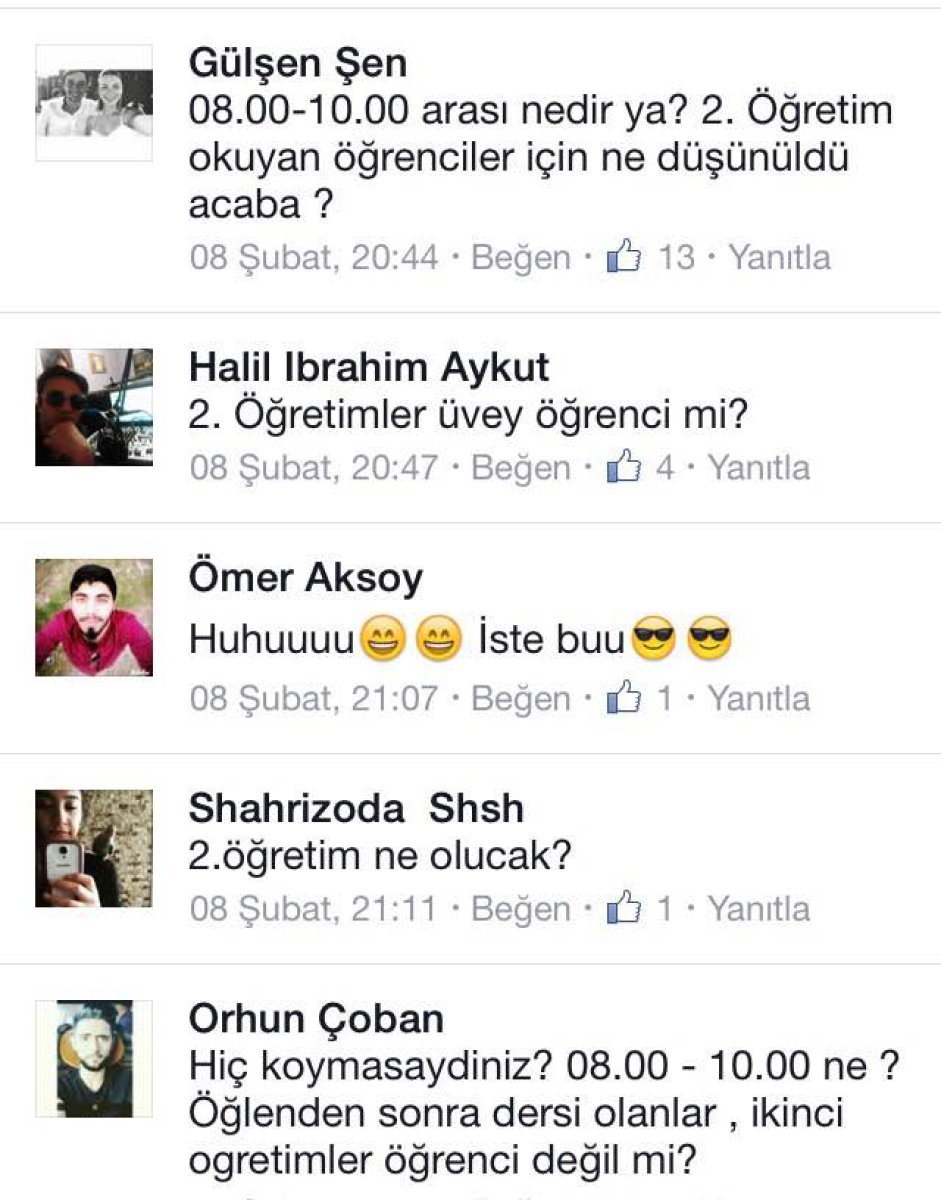Viewport: 941px width, 1200px height.
Task: Like Shahrizoda Shsh's comment via Beğen
Action: [520, 909]
